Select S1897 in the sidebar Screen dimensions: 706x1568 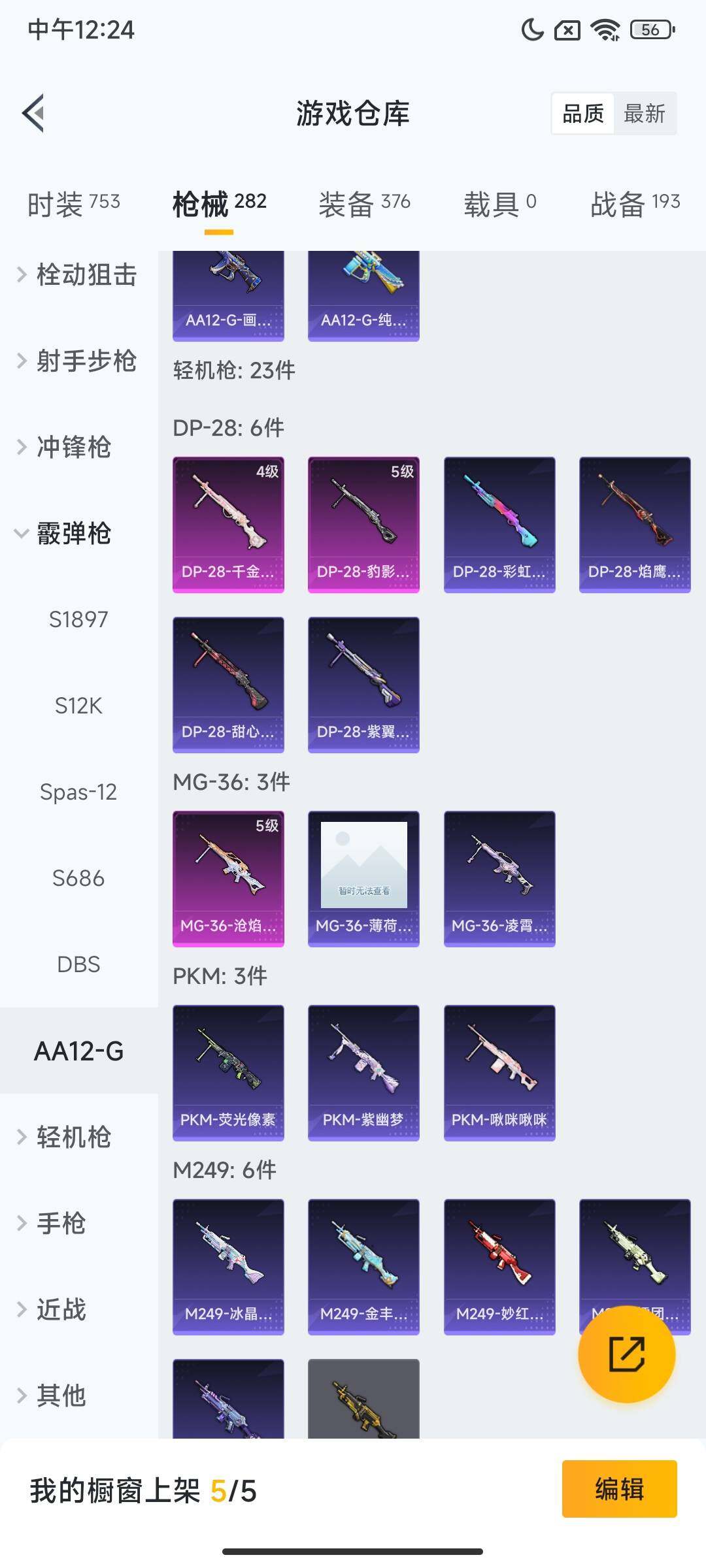(x=78, y=619)
